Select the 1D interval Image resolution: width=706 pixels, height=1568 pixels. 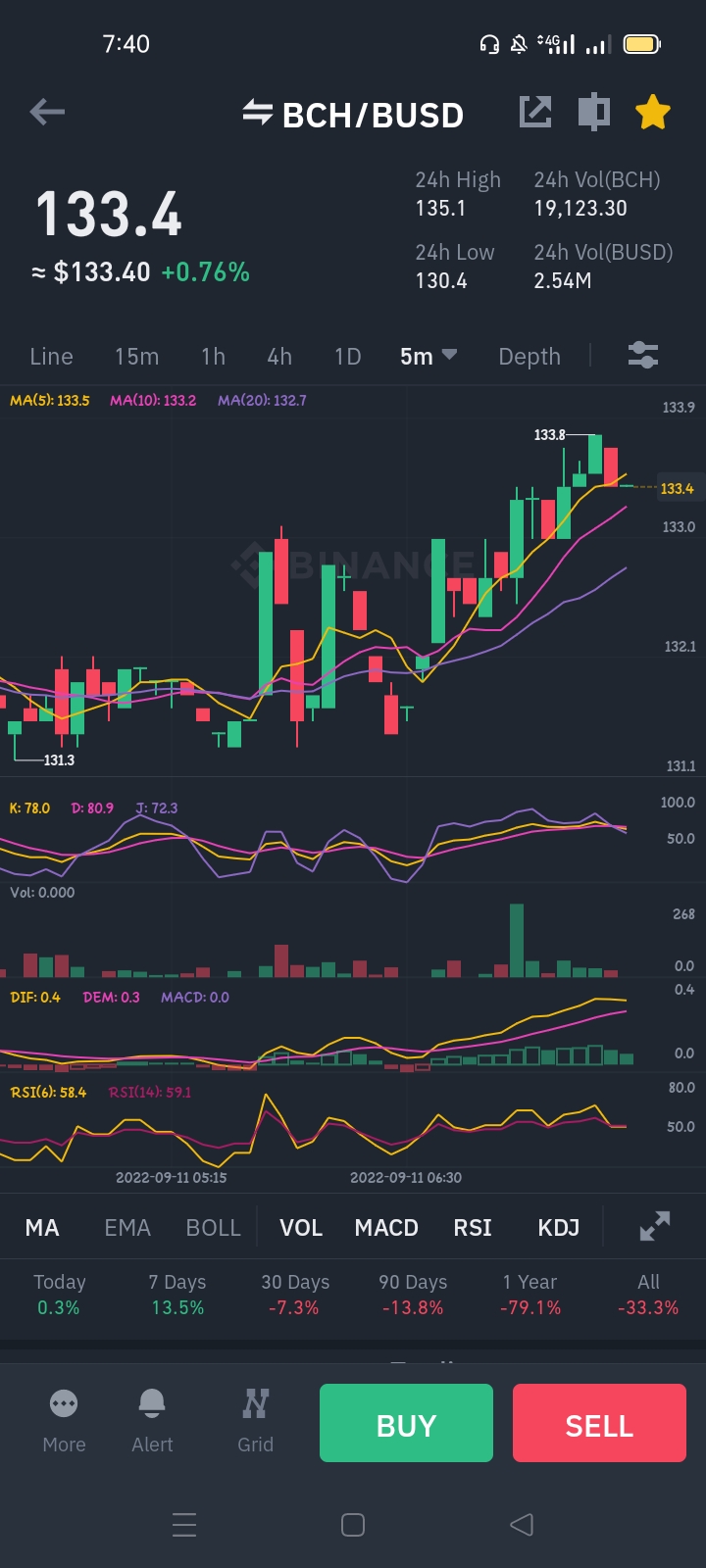click(347, 357)
